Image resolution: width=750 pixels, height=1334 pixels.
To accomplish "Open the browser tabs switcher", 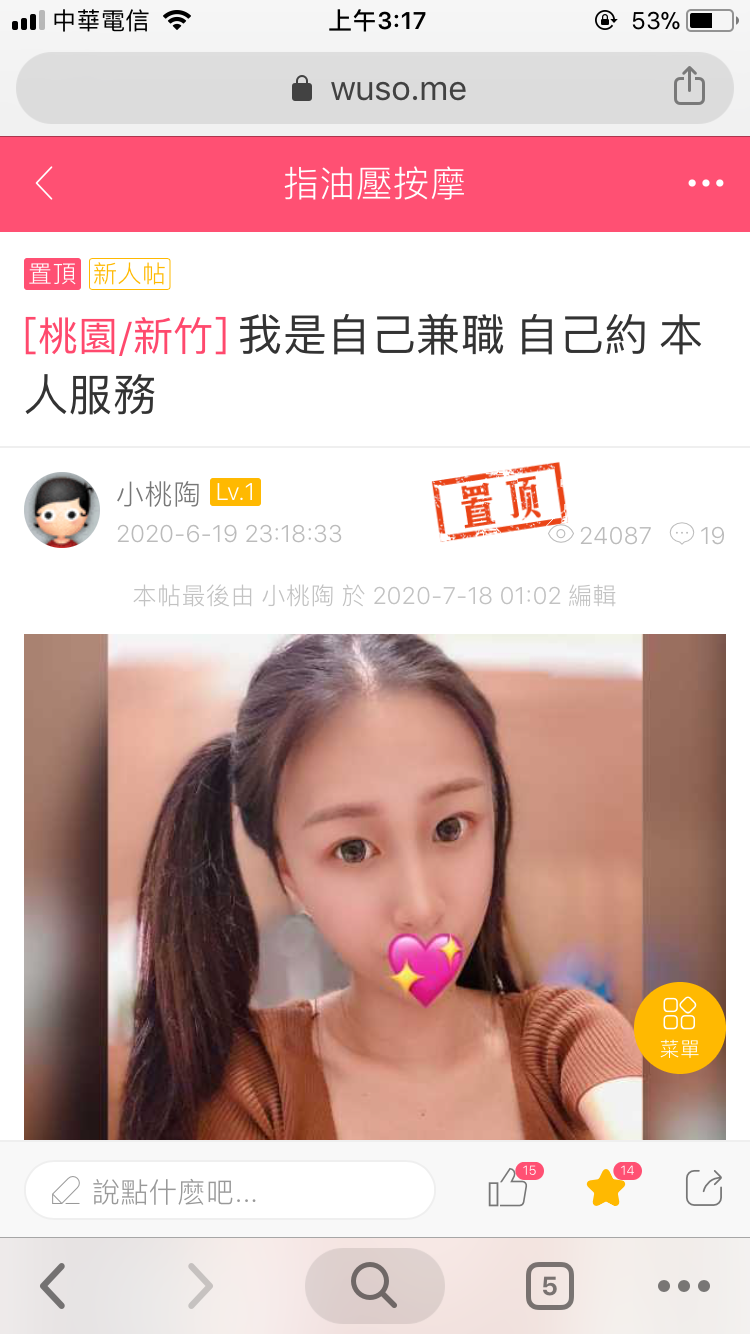I will coord(549,1286).
